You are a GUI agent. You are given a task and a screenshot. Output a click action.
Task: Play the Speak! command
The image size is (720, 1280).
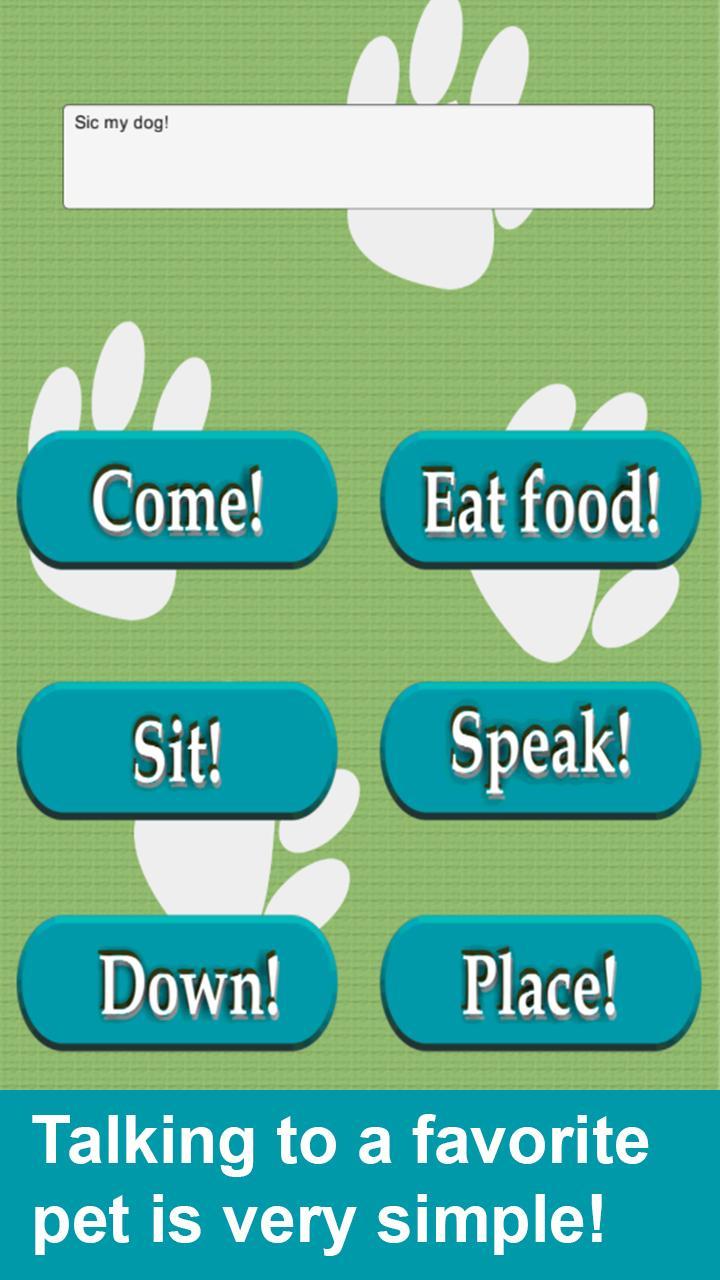540,749
